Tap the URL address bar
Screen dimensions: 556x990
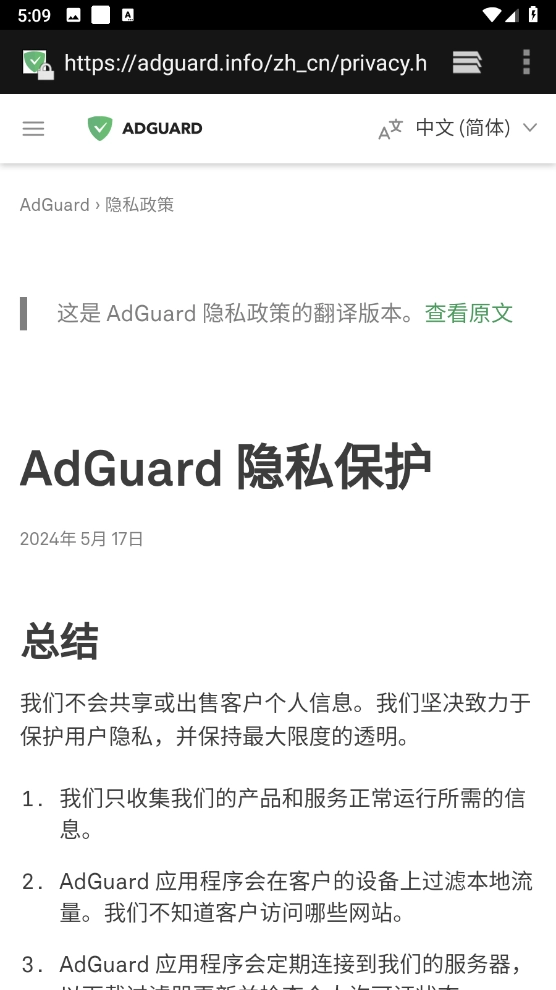245,63
